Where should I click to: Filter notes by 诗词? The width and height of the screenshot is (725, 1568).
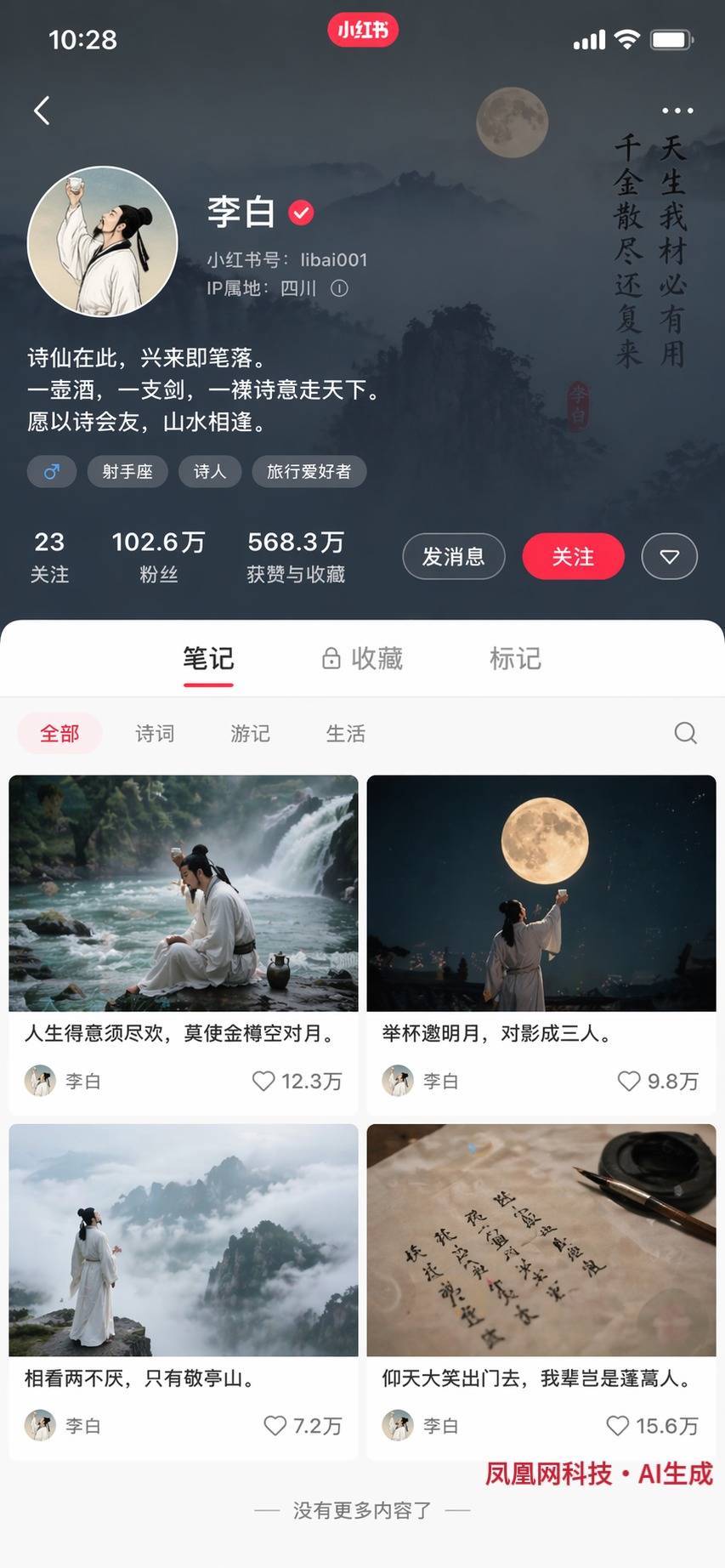click(155, 733)
